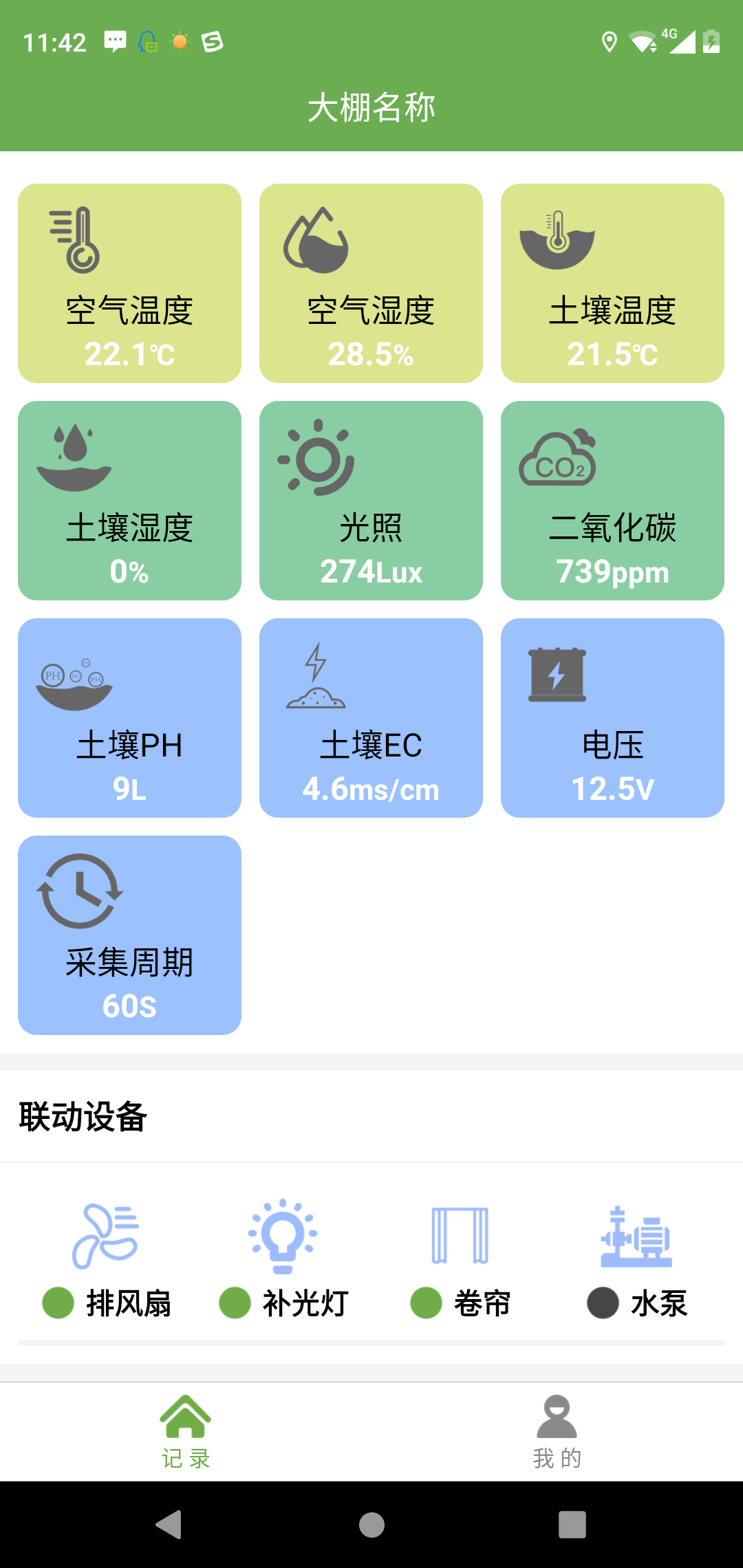This screenshot has height=1568, width=743.
Task: Switch to the 记录 tab
Action: pos(186,1432)
